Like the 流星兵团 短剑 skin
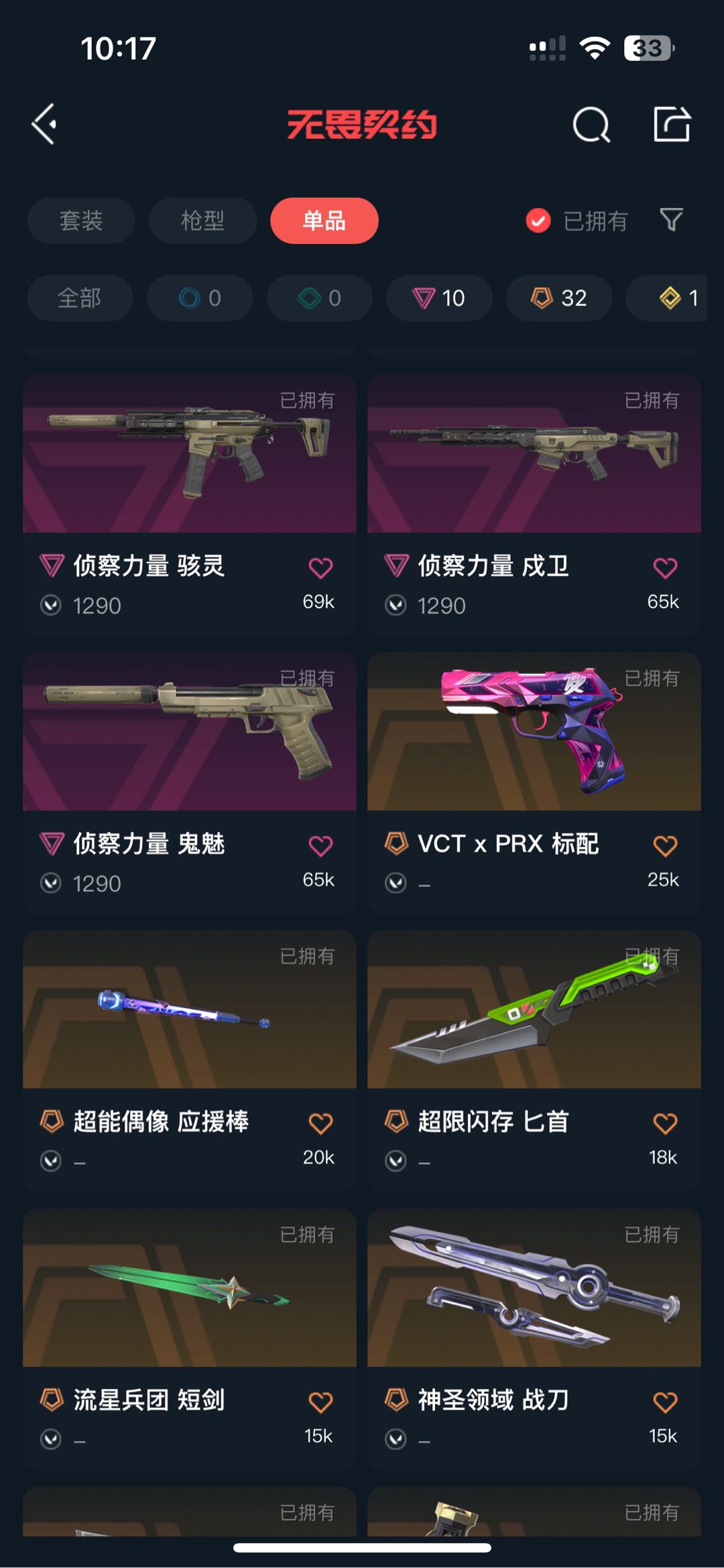Viewport: 724px width, 1568px height. [320, 1402]
